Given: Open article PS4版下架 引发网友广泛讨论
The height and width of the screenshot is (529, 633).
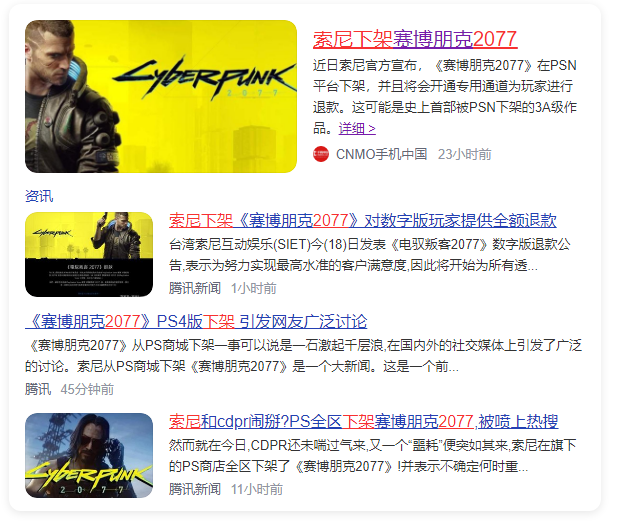Looking at the screenshot, I should coord(196,322).
